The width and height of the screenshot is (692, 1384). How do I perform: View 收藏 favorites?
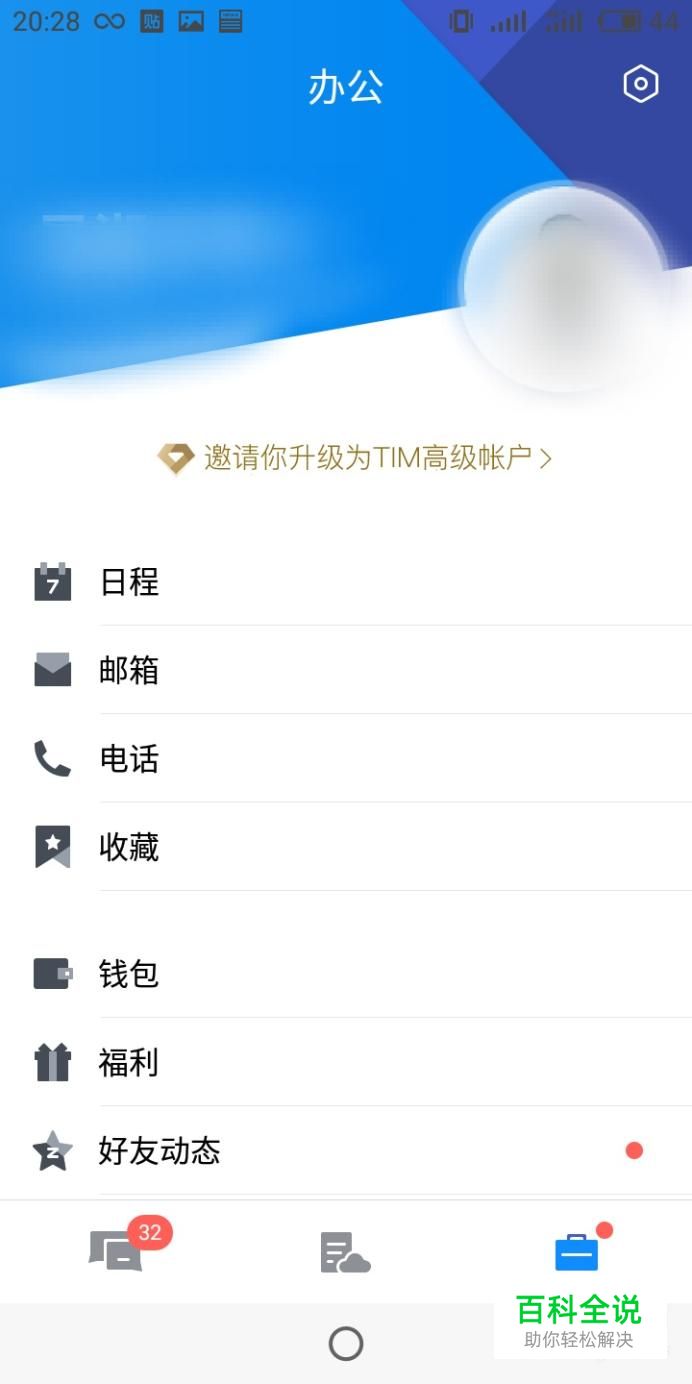pyautogui.click(x=345, y=847)
